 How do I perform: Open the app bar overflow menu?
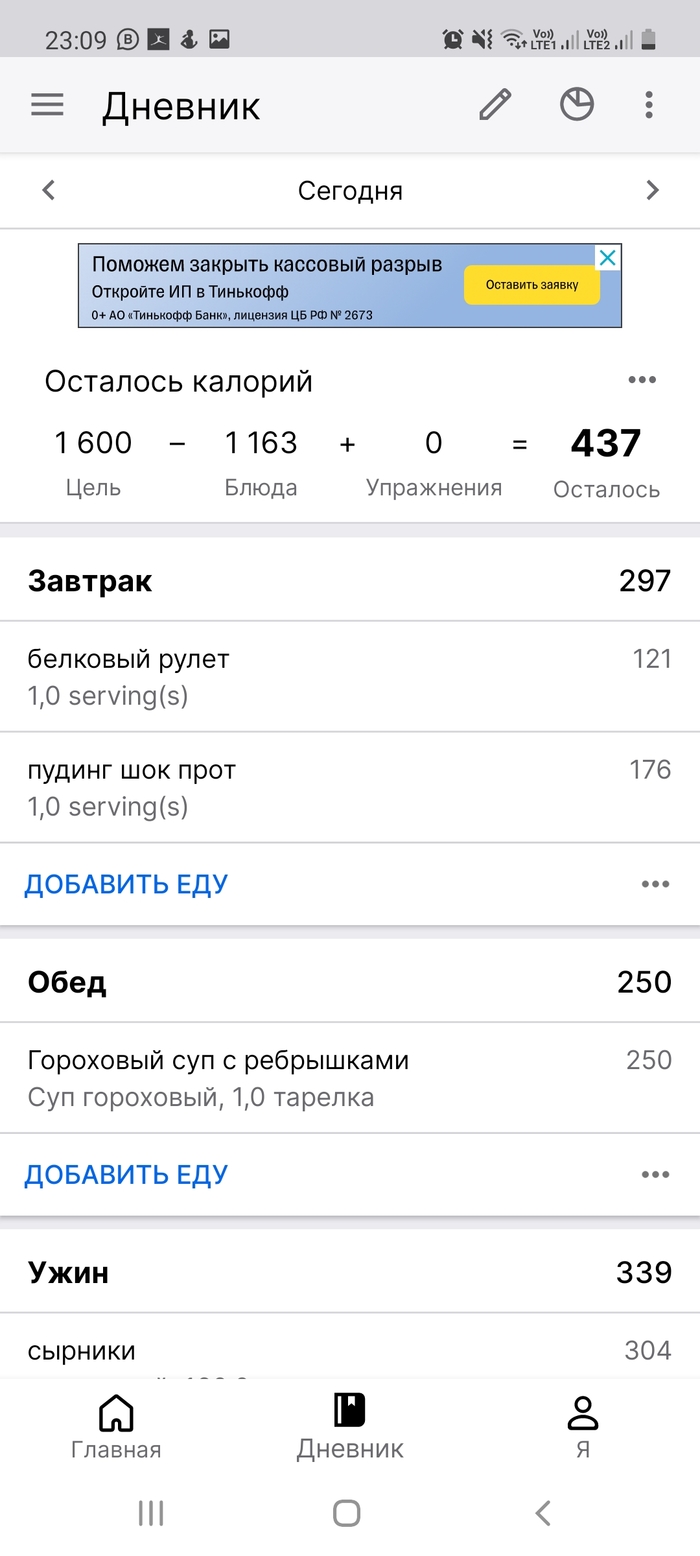pos(649,105)
